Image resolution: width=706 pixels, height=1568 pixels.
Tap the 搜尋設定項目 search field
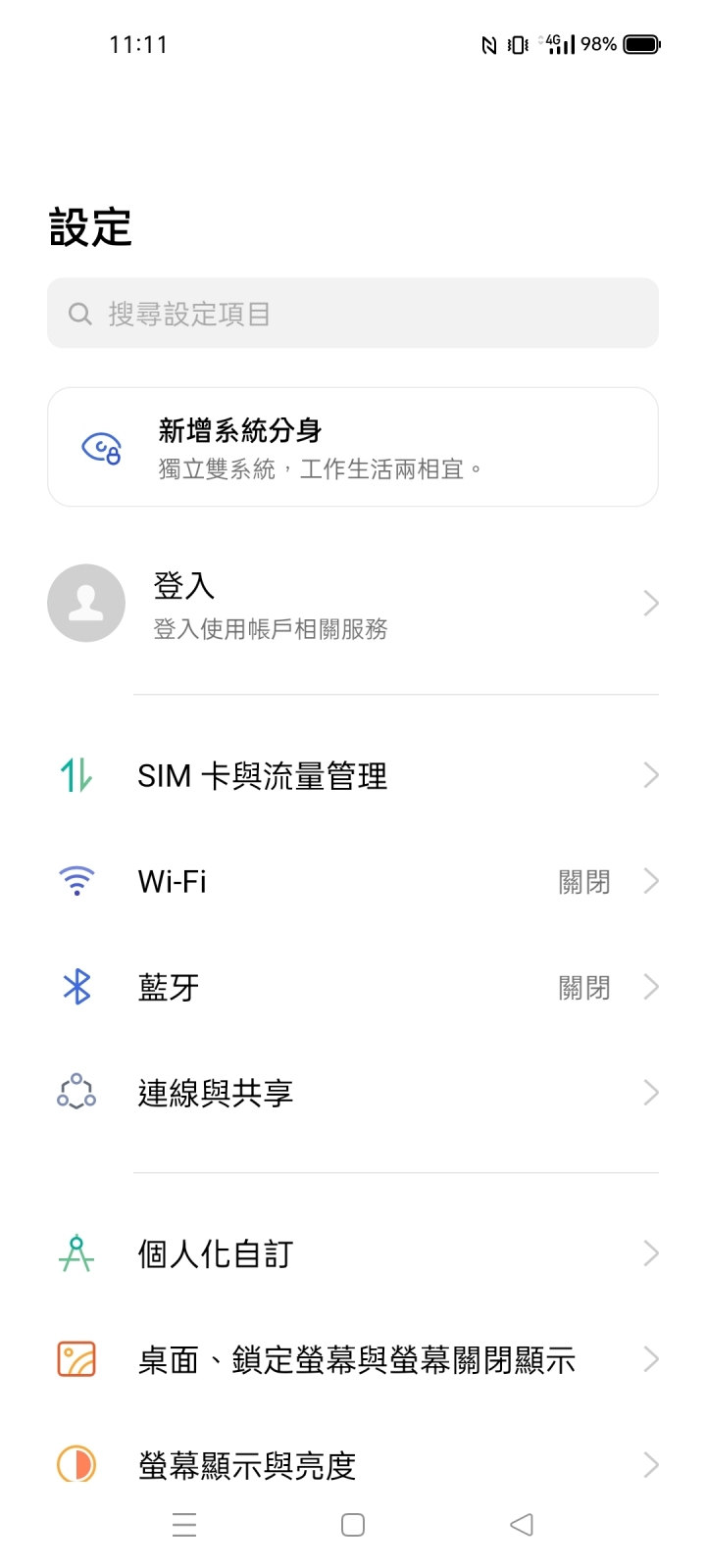(x=353, y=314)
